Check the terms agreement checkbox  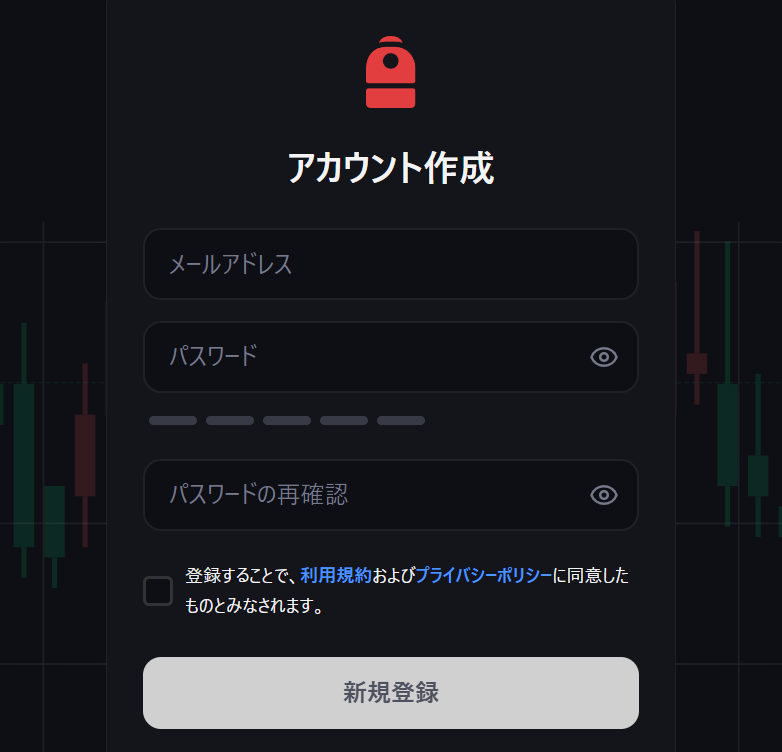coord(158,591)
